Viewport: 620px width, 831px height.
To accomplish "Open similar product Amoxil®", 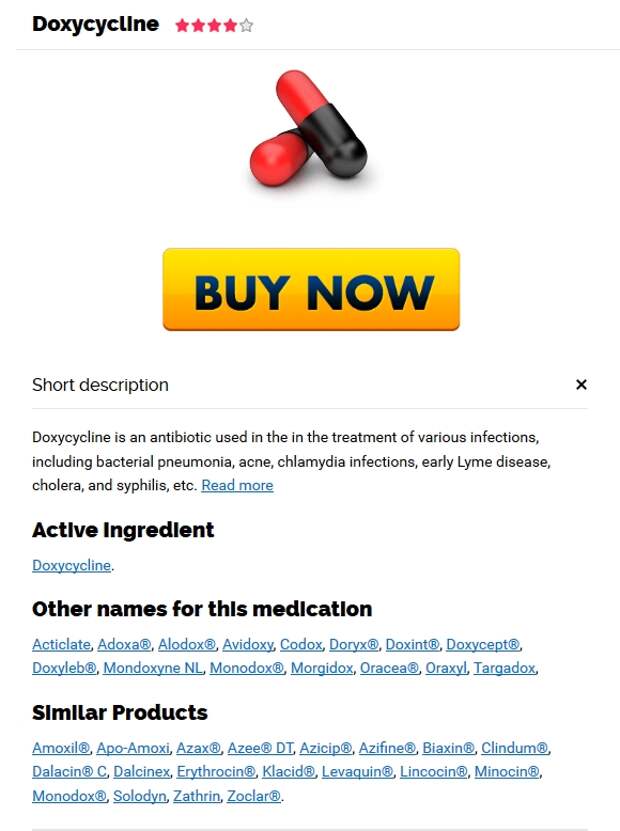I will pyautogui.click(x=61, y=748).
